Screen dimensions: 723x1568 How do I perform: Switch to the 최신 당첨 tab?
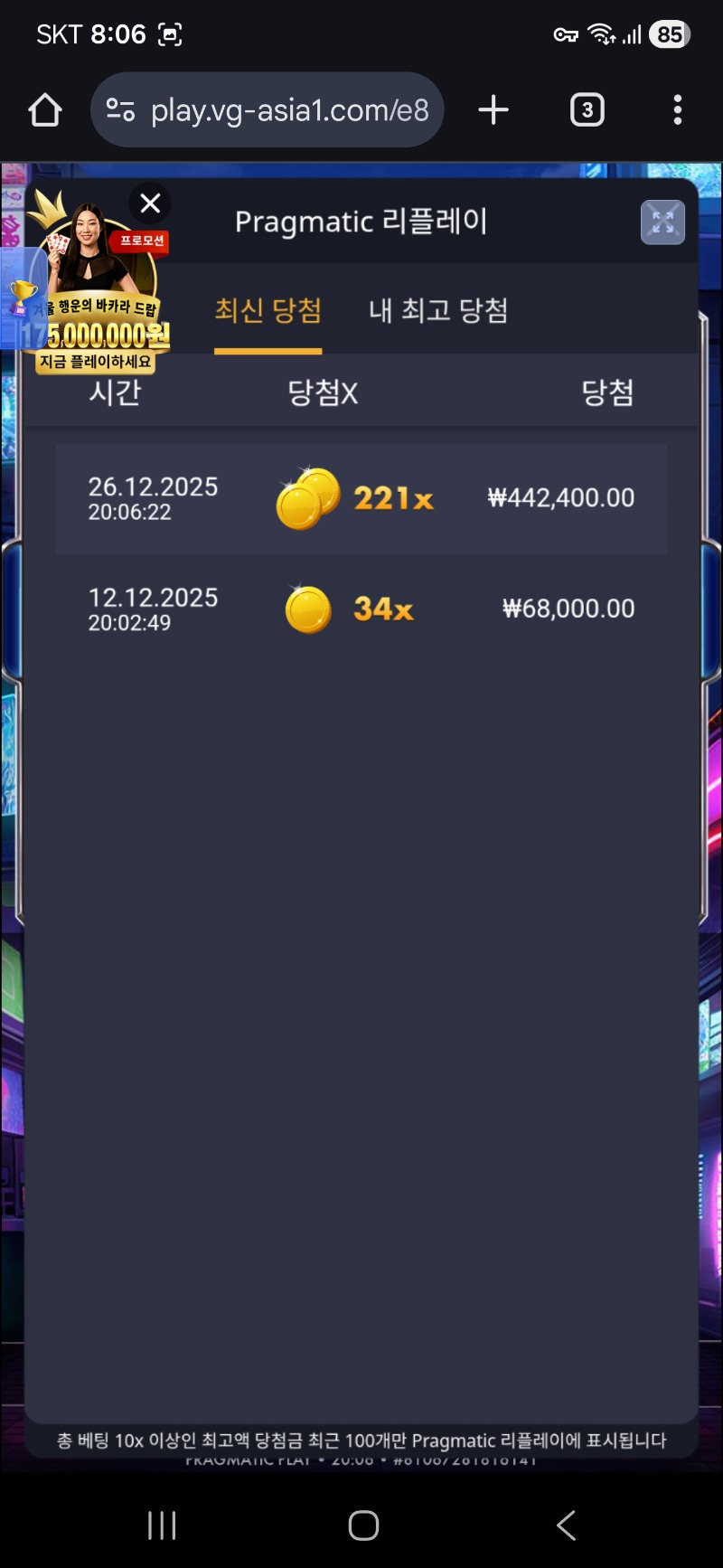(268, 311)
